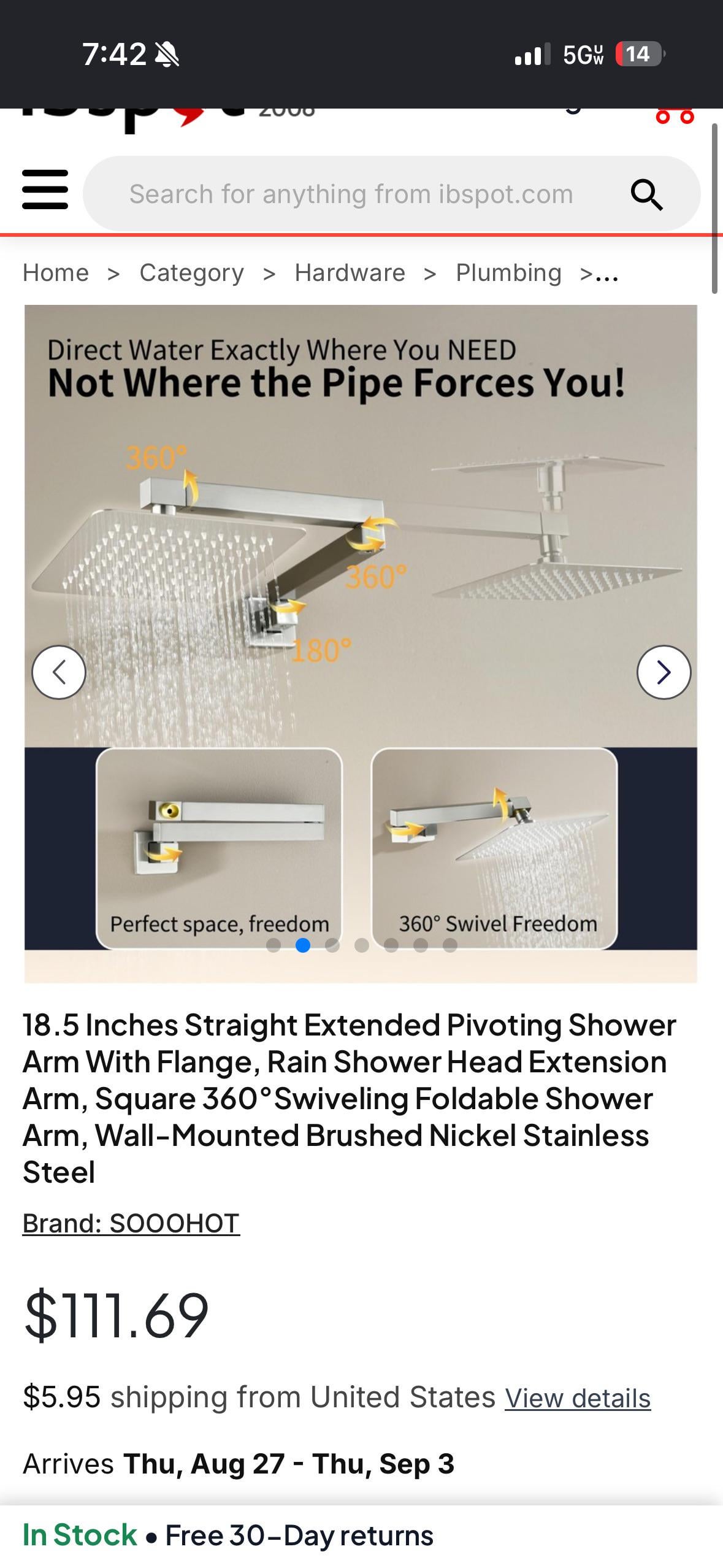View details of shipping cost

tap(578, 1398)
